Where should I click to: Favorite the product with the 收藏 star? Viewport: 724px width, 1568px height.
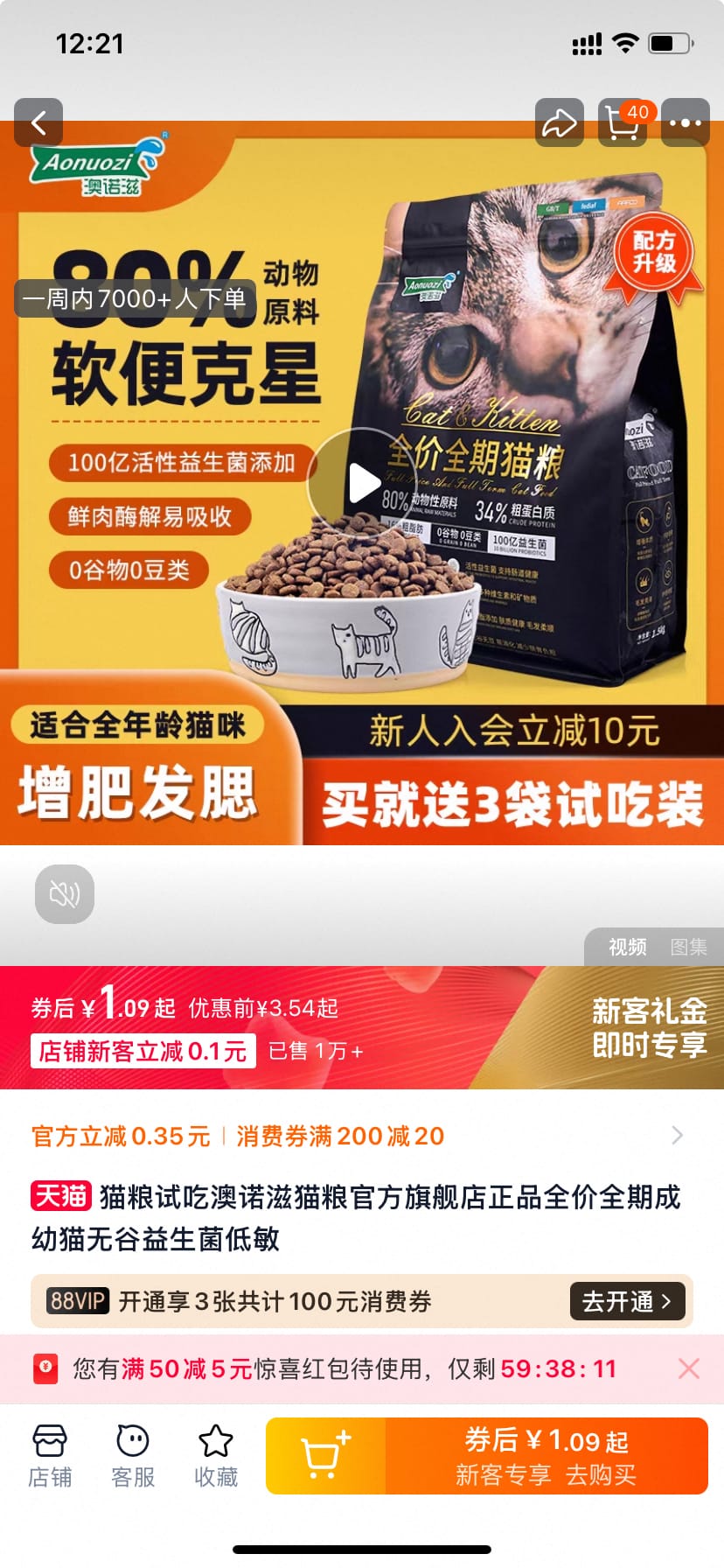pyautogui.click(x=214, y=1454)
